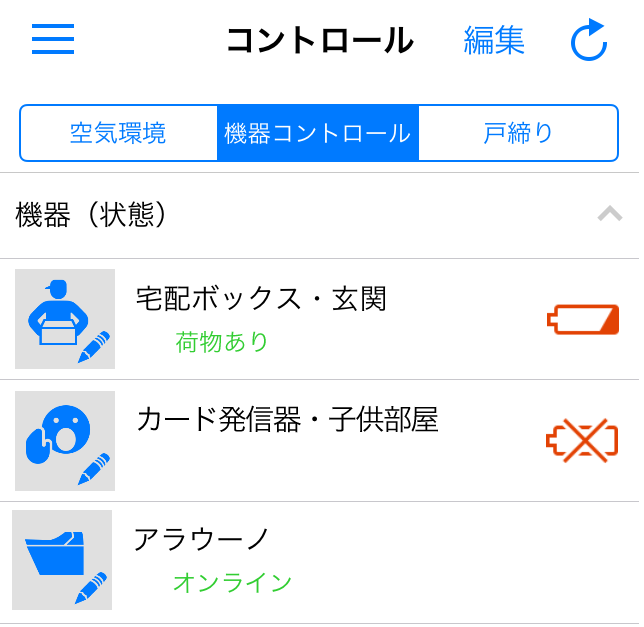Switch to the 戸締り tab
The image size is (644, 627).
[x=518, y=133]
